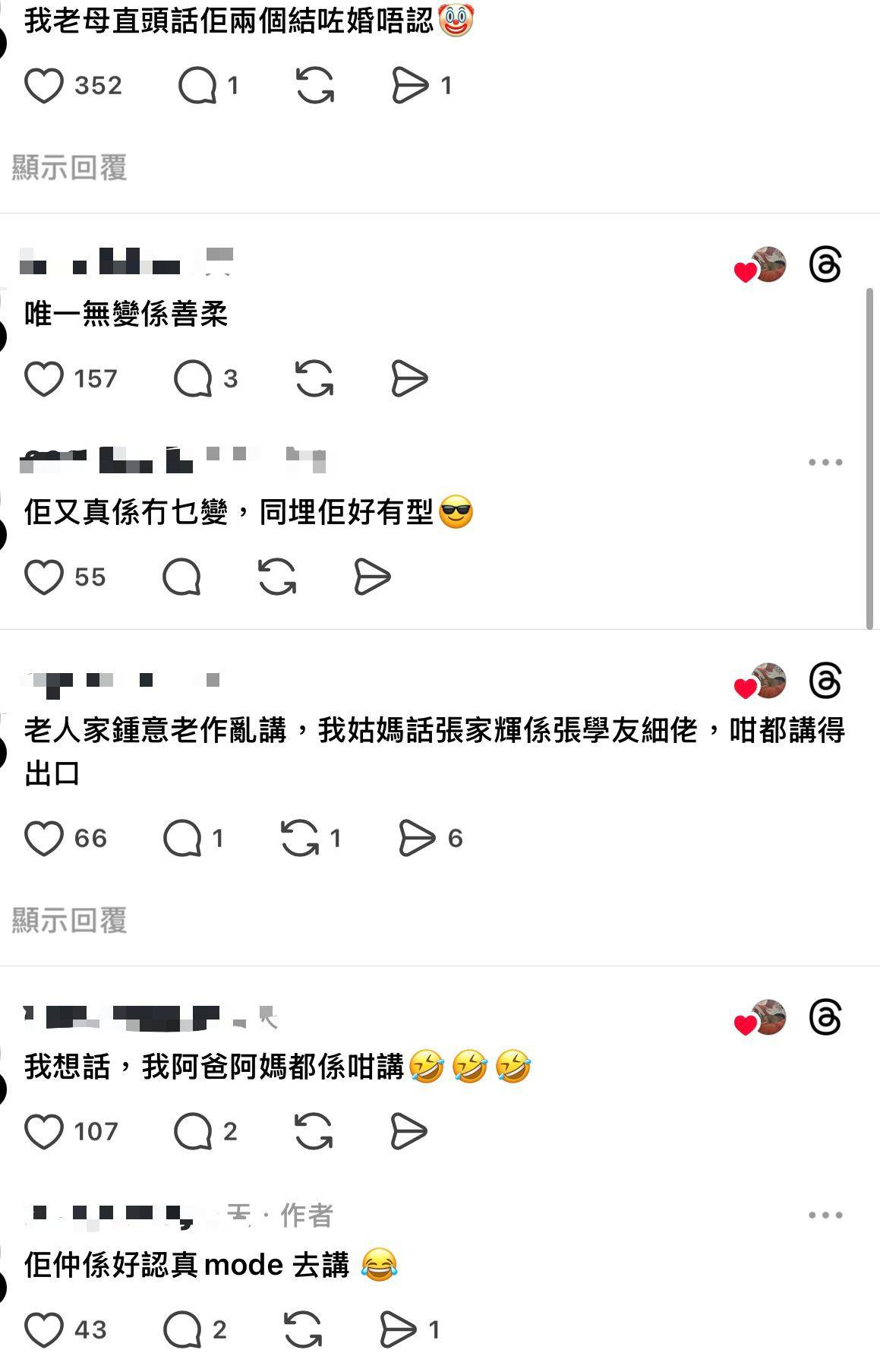Like the comment 唯一無變係善柔
880x1372 pixels.
click(x=44, y=378)
